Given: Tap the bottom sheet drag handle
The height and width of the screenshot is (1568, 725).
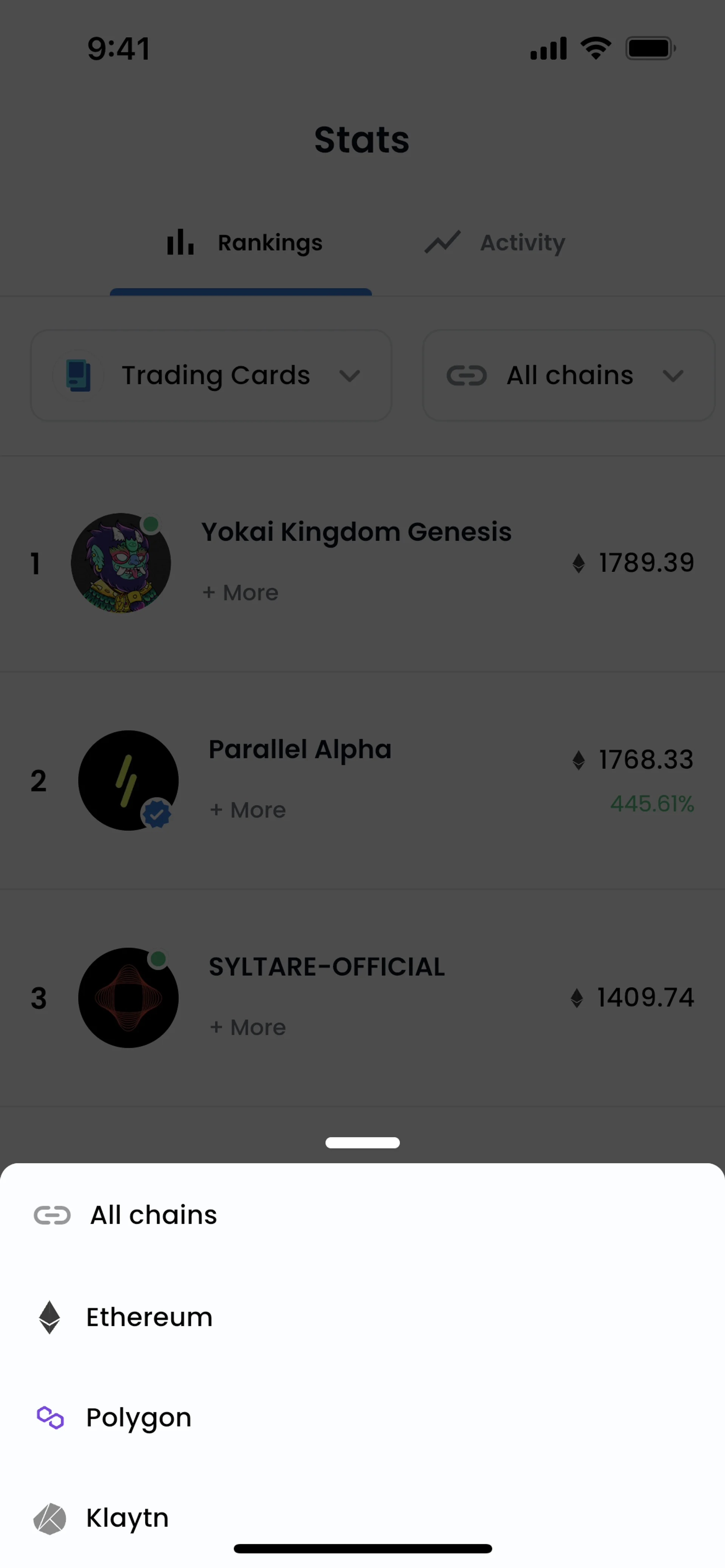Looking at the screenshot, I should (362, 1143).
